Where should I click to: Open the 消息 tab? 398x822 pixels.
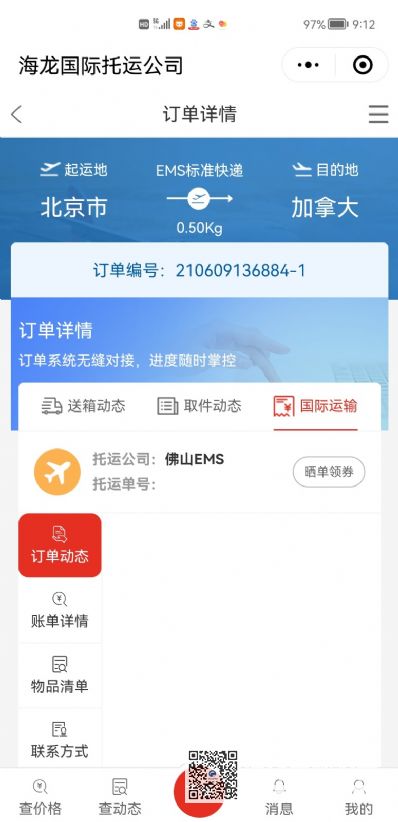(279, 797)
